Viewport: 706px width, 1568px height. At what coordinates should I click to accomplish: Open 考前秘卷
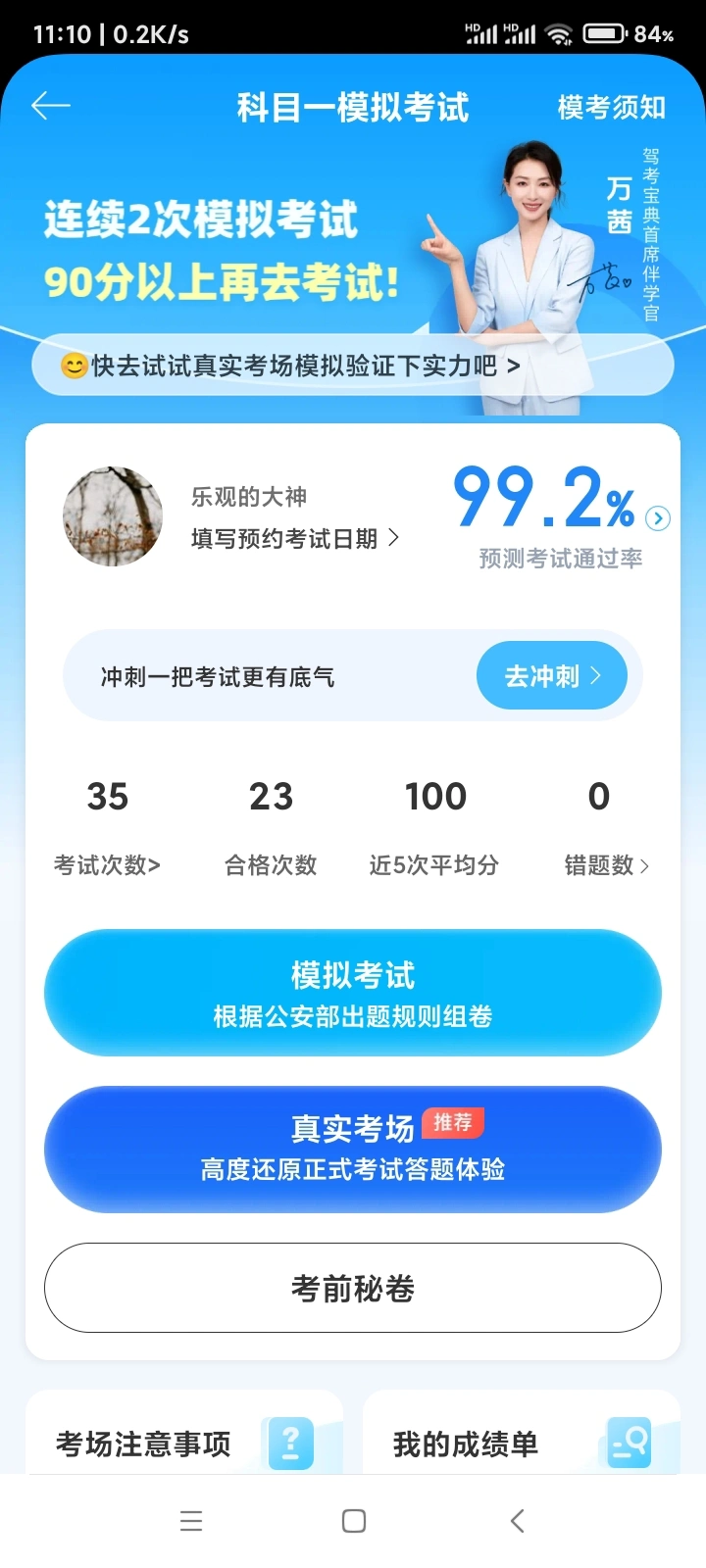[x=353, y=1288]
